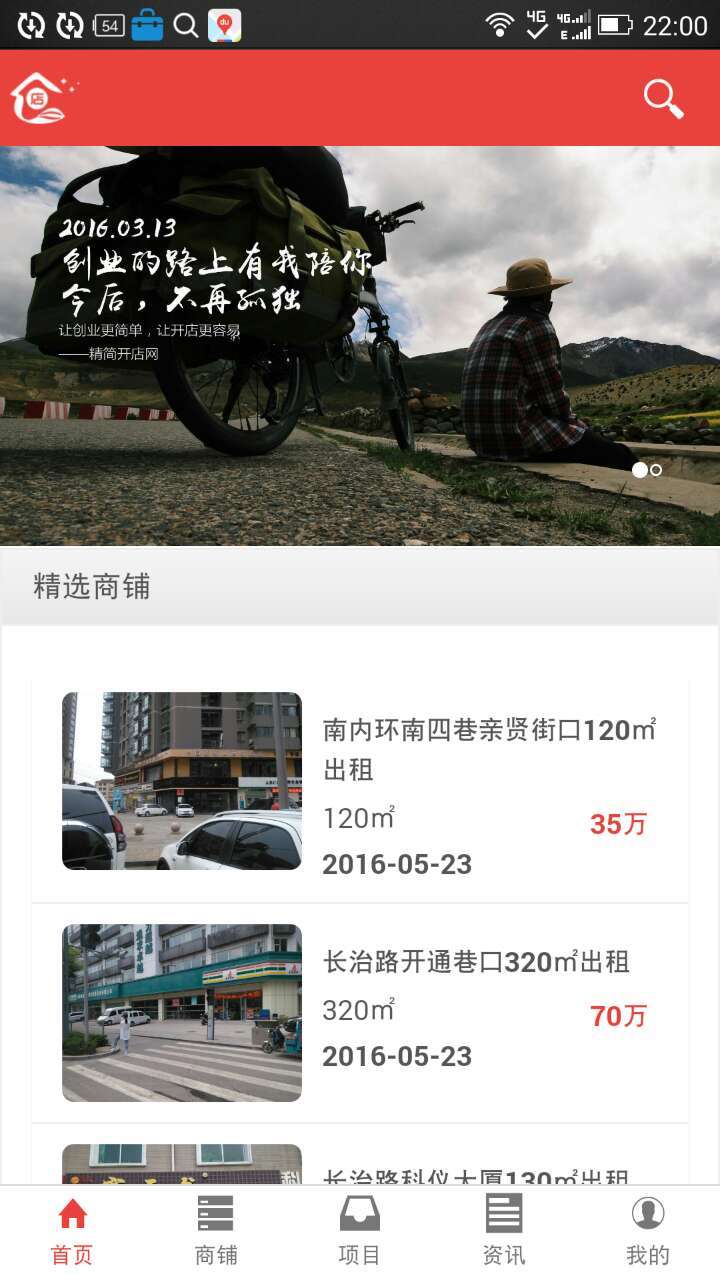Open the search magnifier icon
720x1280 pixels.
(663, 98)
